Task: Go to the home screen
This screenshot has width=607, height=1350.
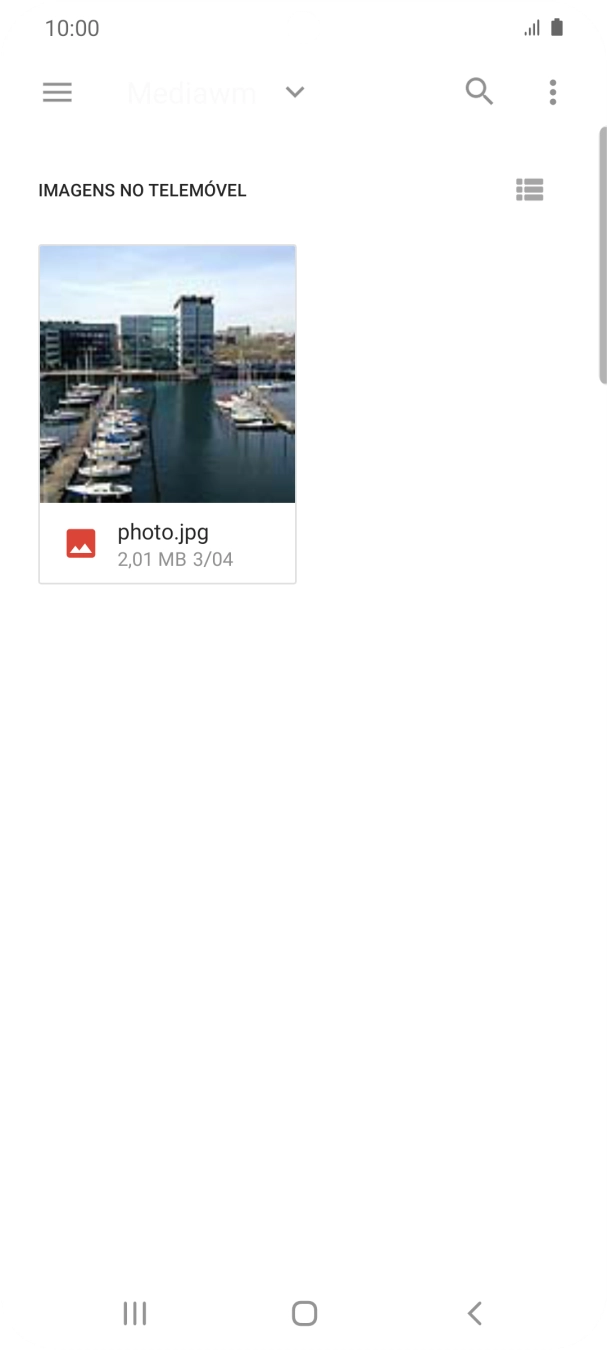Action: (x=304, y=1313)
